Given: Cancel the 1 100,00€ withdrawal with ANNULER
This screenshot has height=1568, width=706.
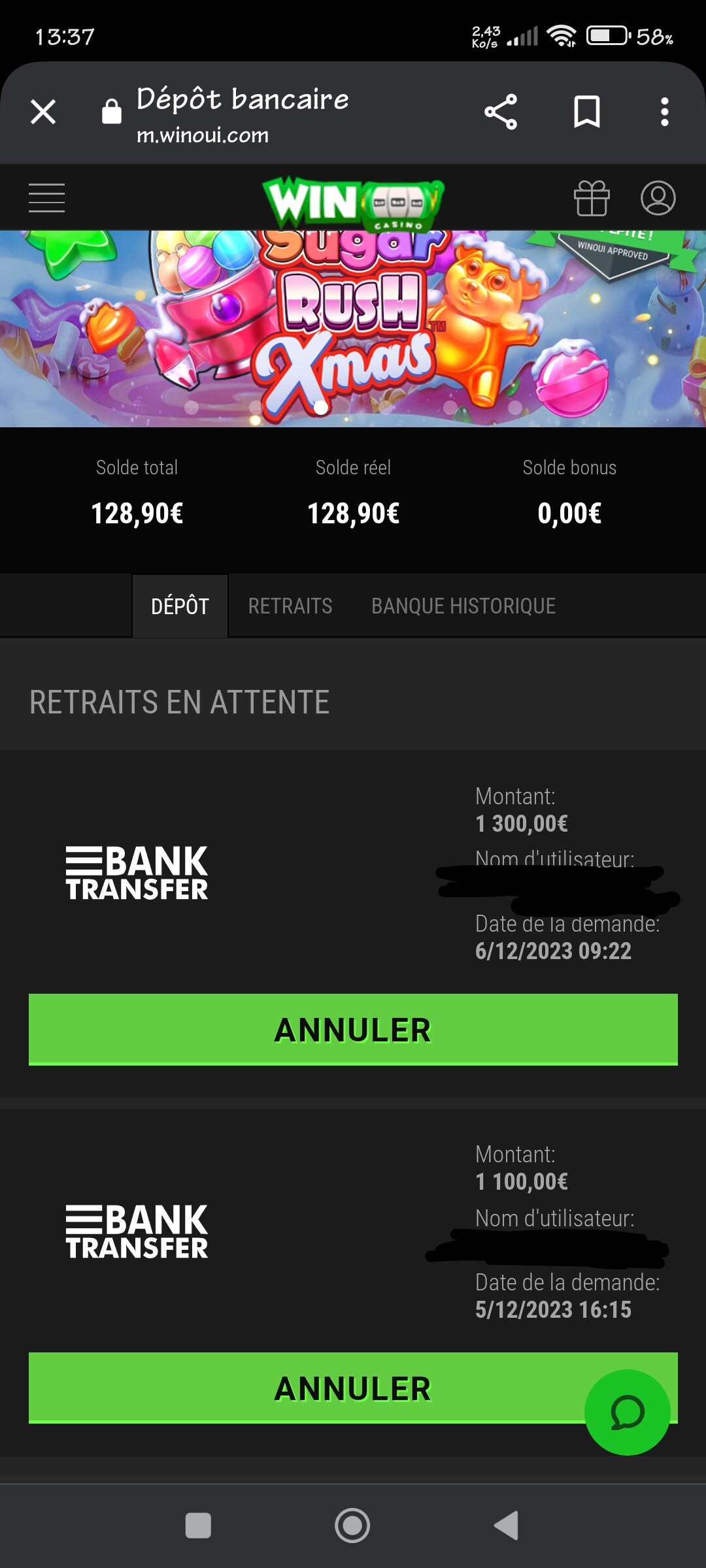Looking at the screenshot, I should pyautogui.click(x=353, y=1388).
